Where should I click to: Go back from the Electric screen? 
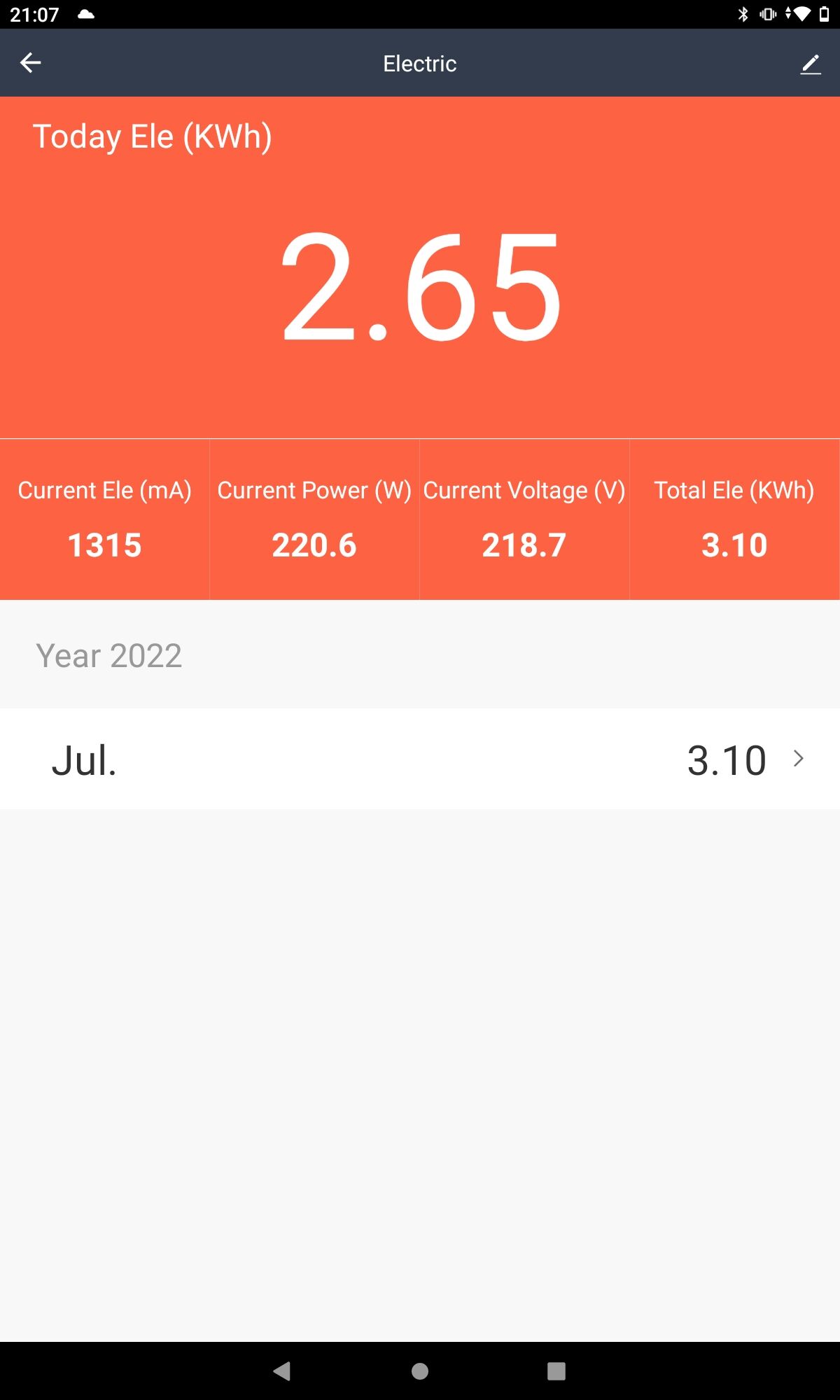(31, 63)
